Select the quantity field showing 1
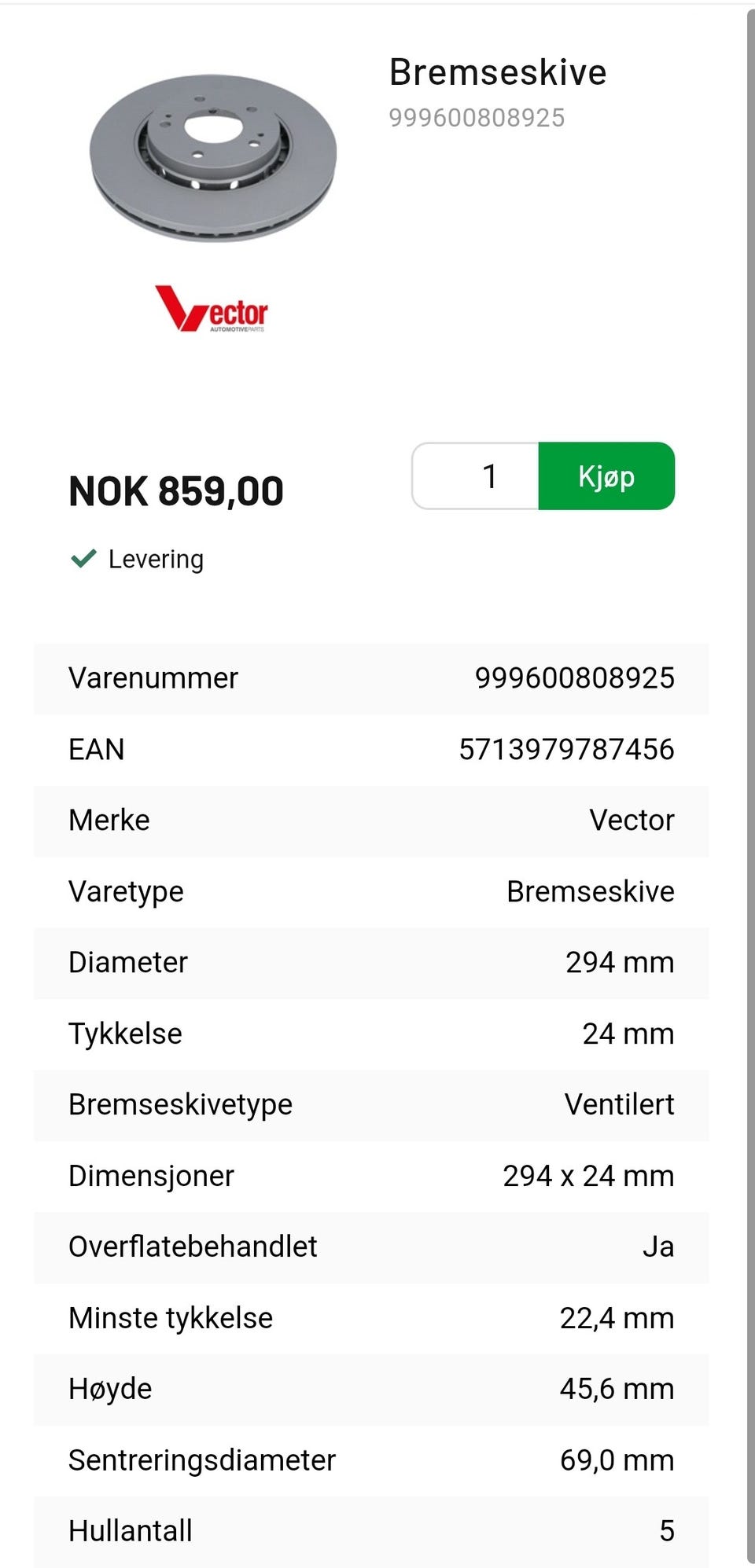755x1568 pixels. (477, 476)
